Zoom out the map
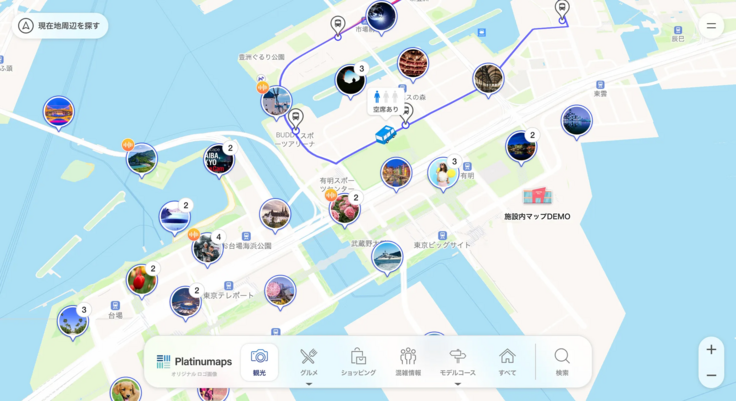This screenshot has height=401, width=736. pos(711,375)
